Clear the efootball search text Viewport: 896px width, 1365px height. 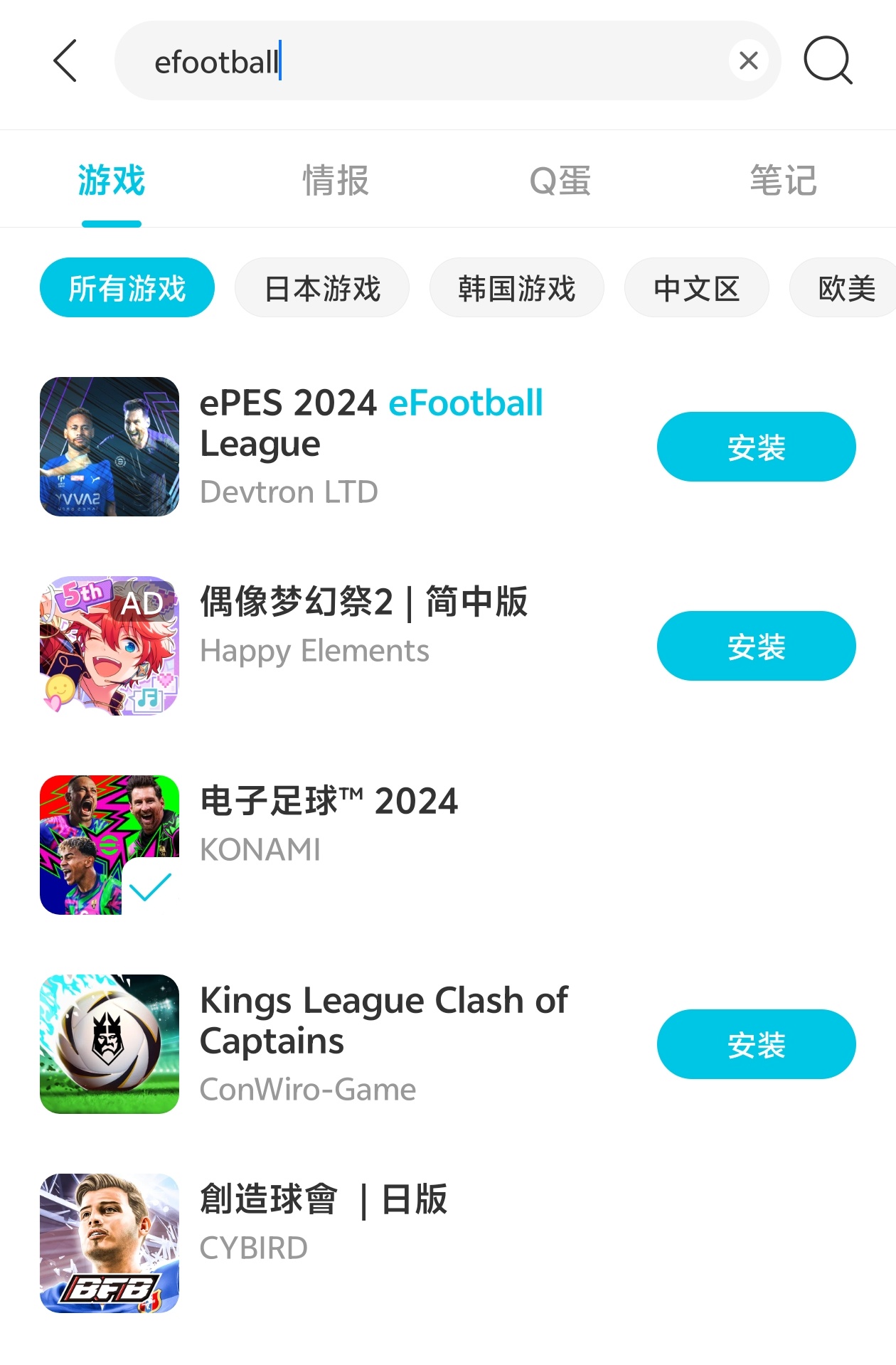748,61
